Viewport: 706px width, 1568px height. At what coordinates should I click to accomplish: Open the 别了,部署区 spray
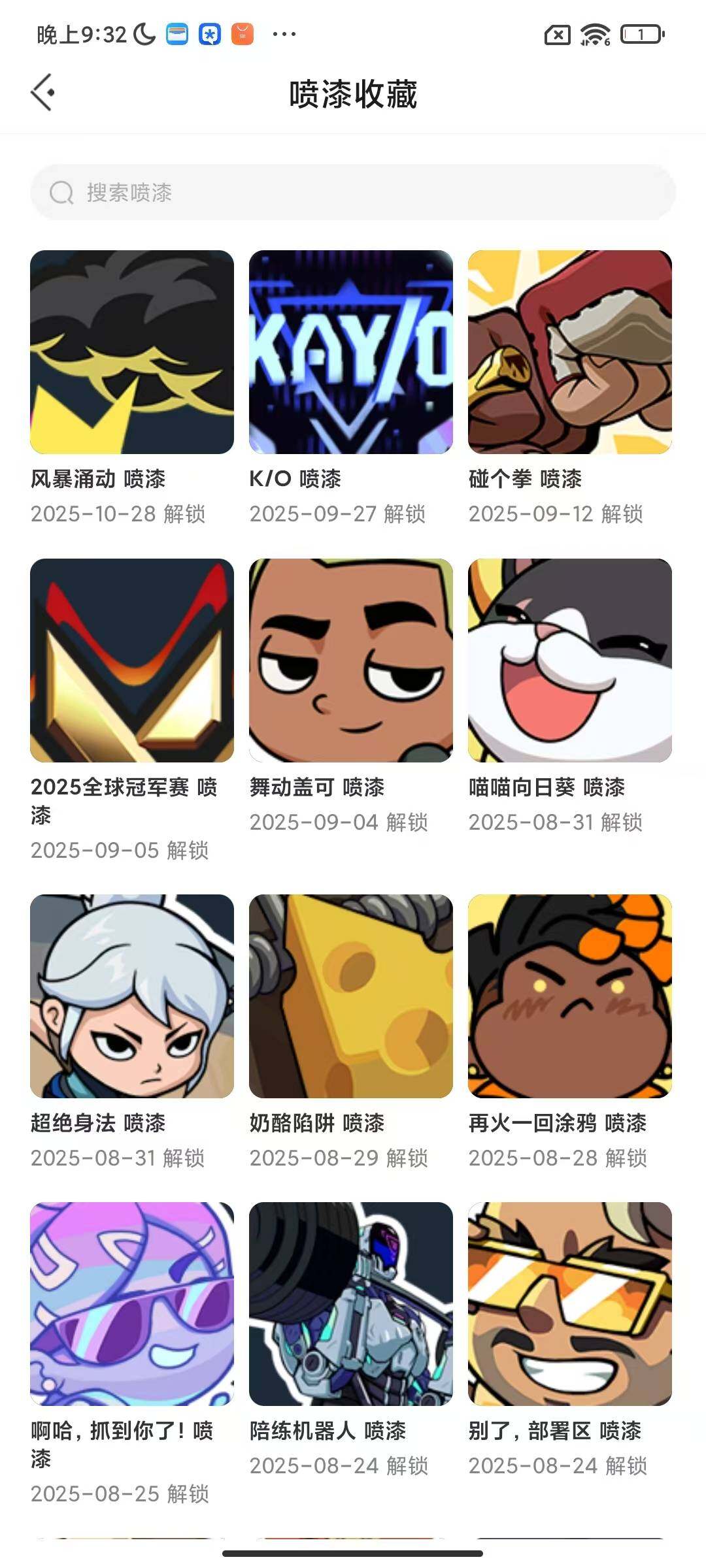pos(570,1304)
